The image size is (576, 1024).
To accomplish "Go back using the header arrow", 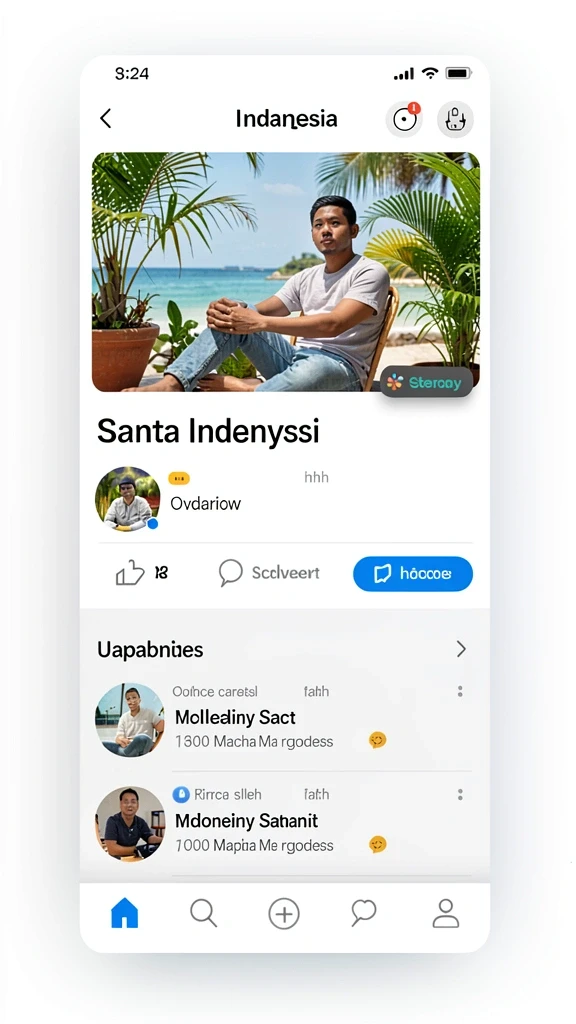I will pos(106,118).
